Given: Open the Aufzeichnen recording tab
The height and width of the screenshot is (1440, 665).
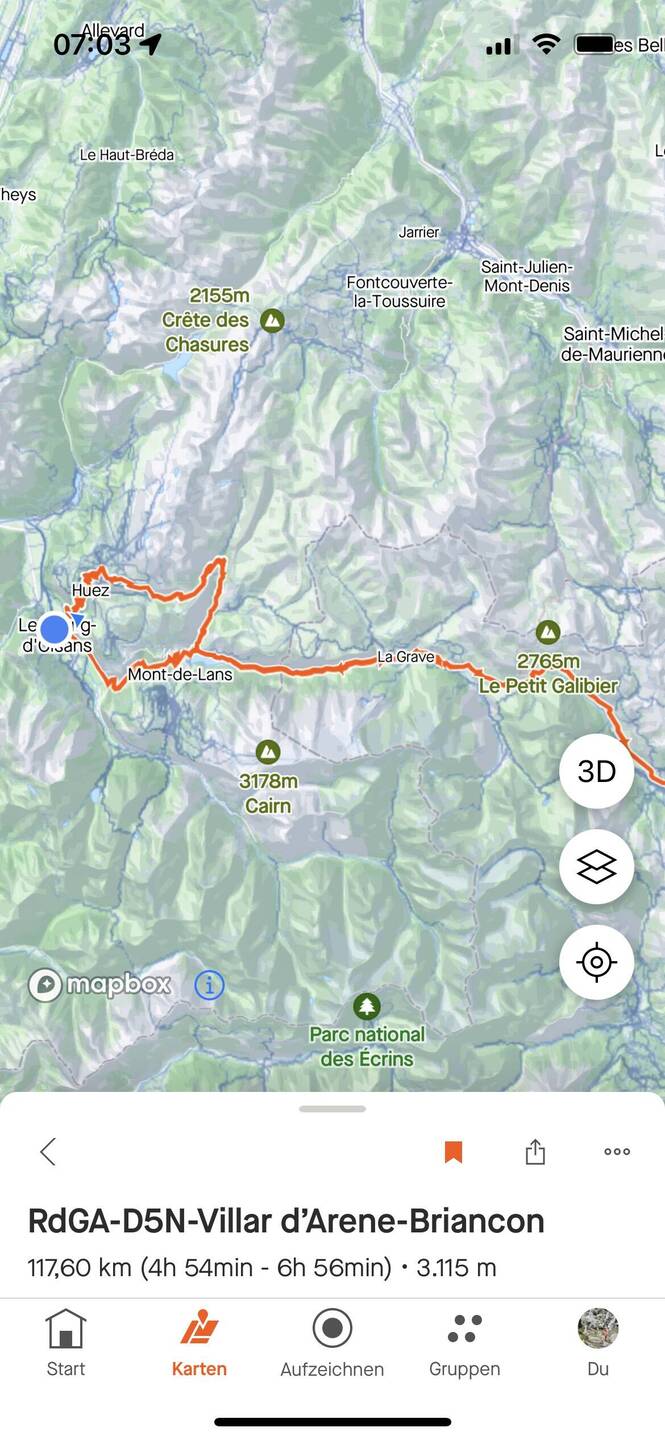Looking at the screenshot, I should [332, 1343].
